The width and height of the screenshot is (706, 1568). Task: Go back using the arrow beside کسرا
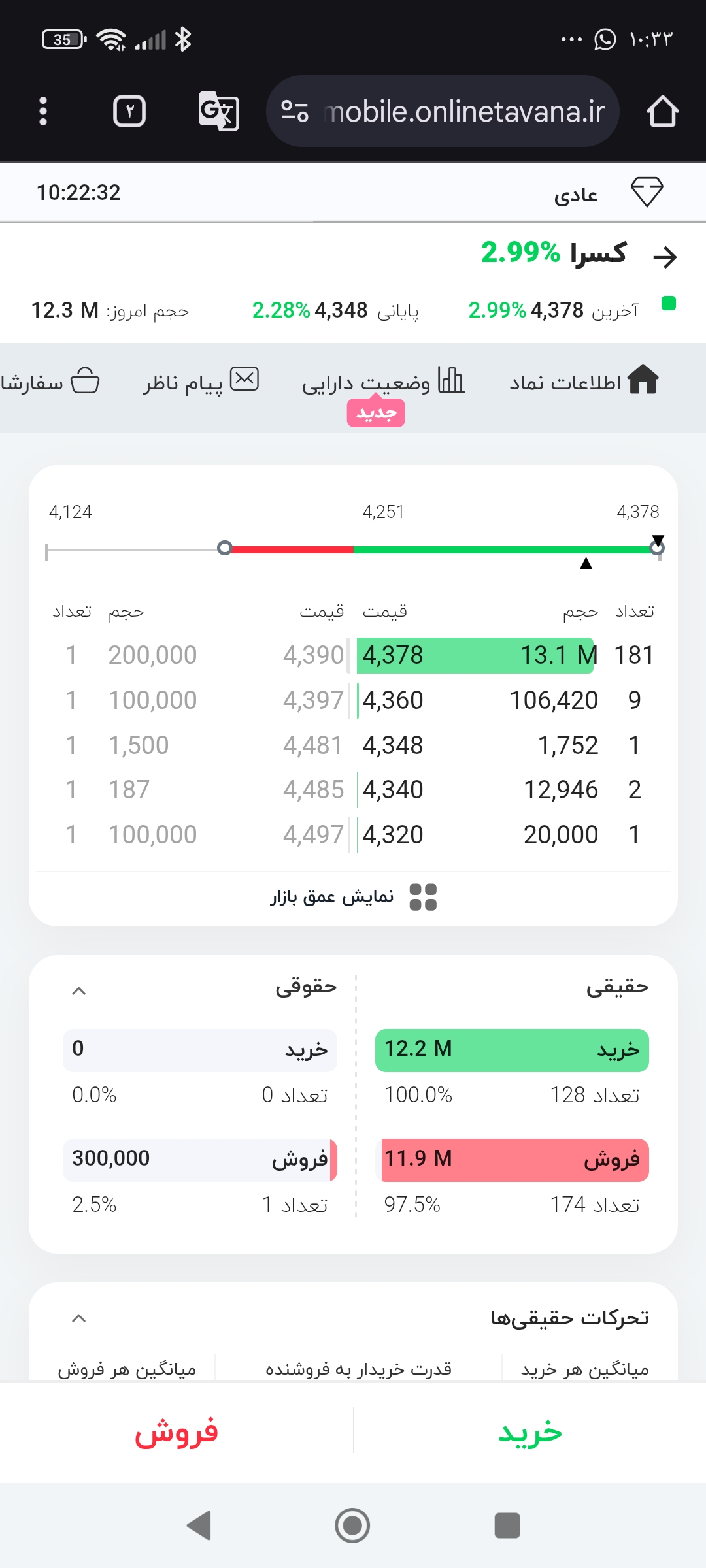coord(665,257)
